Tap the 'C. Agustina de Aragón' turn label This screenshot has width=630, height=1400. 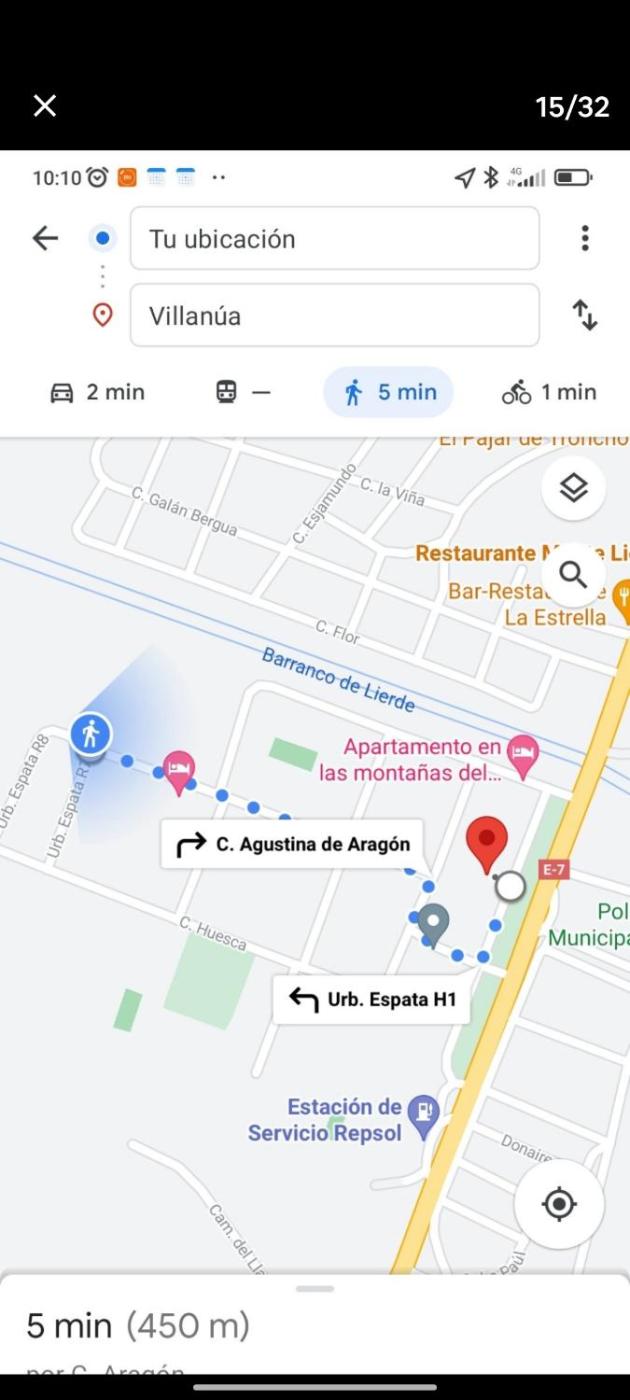pos(292,844)
